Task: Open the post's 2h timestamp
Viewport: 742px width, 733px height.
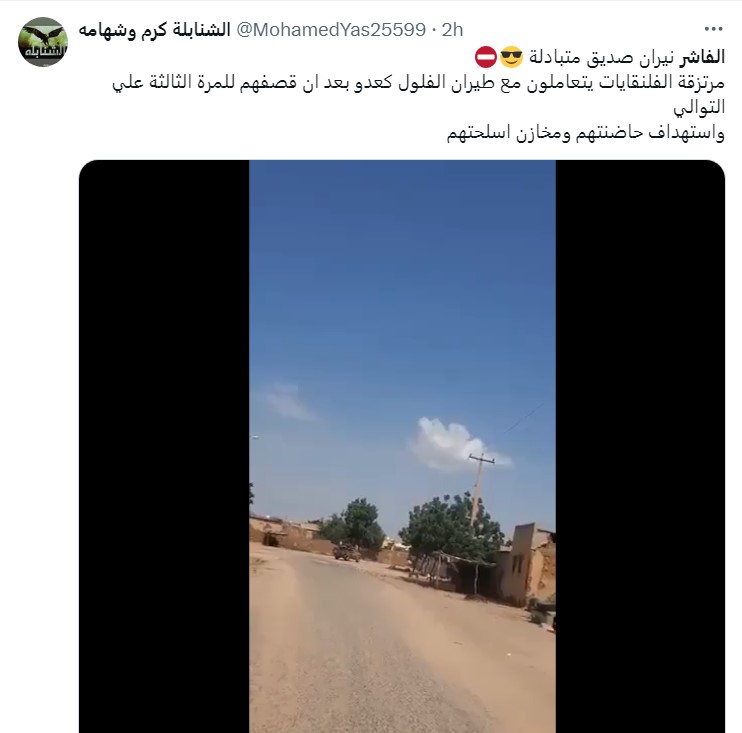Action: 454,29
